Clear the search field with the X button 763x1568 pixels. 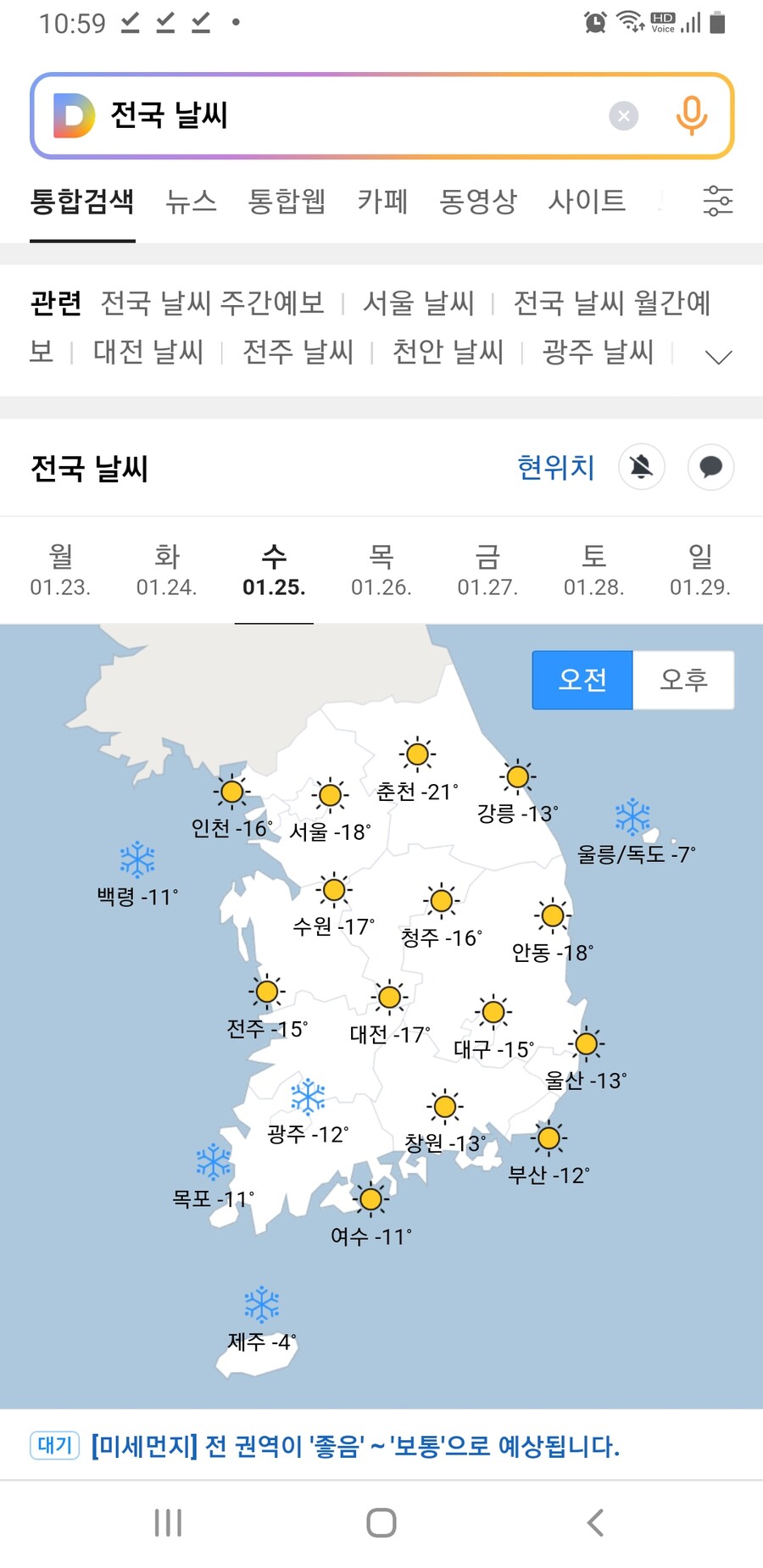pos(624,115)
